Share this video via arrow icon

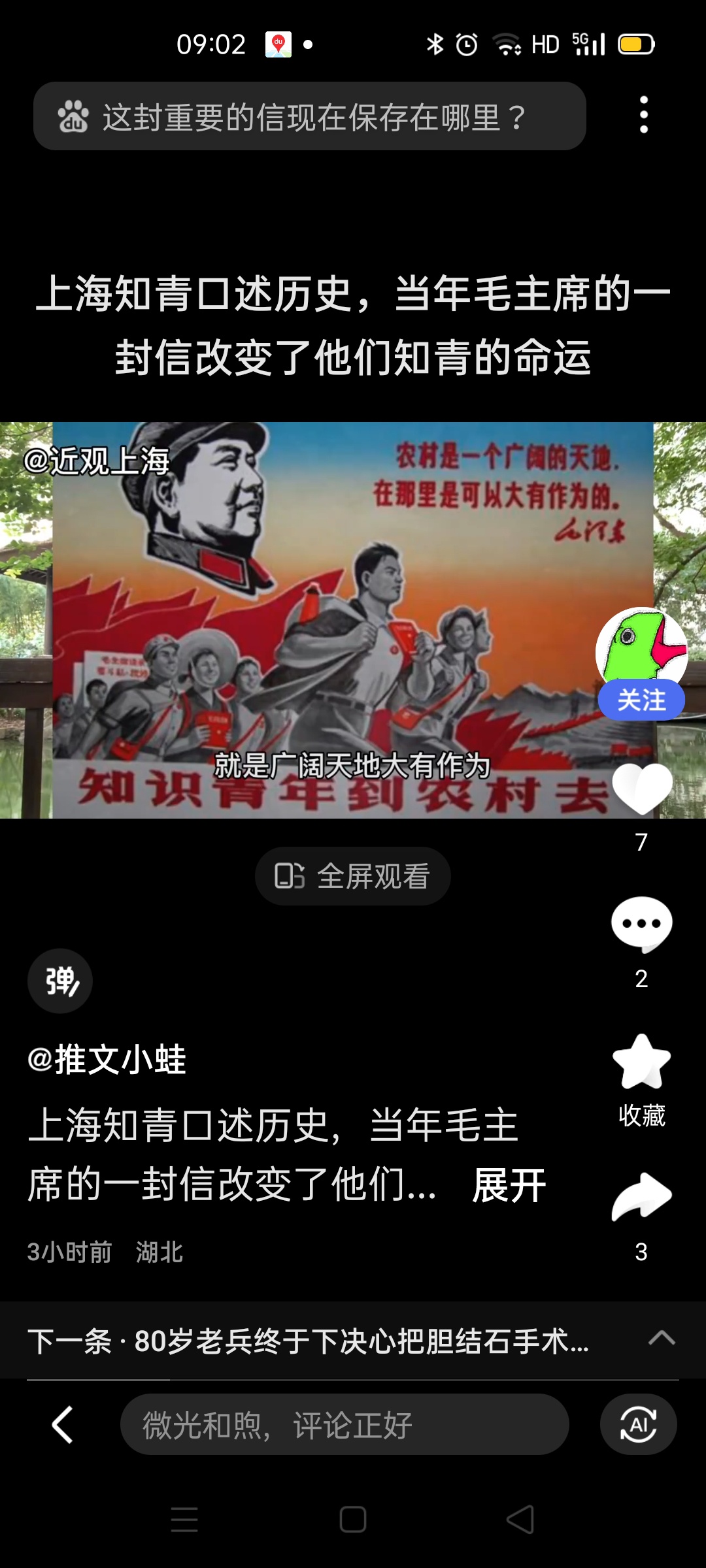pyautogui.click(x=641, y=1197)
